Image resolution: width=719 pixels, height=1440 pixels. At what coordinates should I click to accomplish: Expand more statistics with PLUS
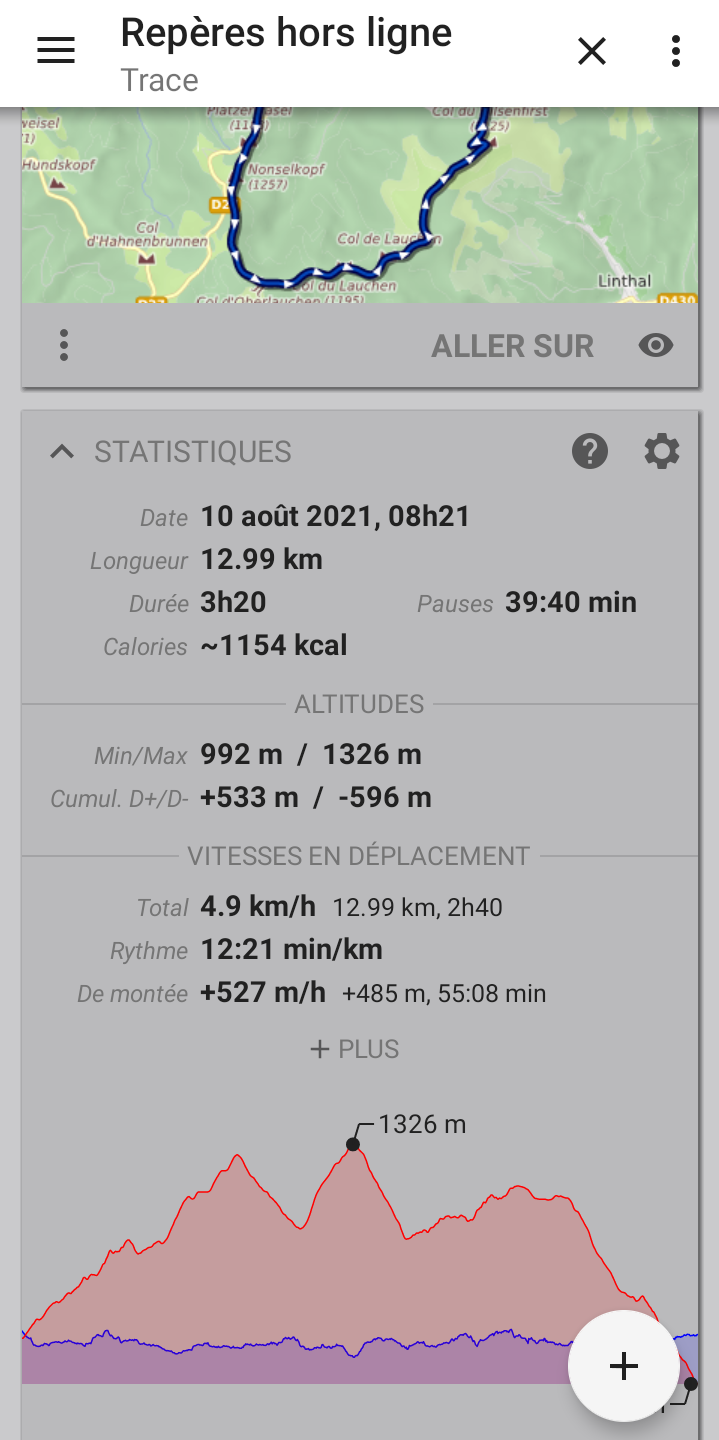coord(355,1049)
